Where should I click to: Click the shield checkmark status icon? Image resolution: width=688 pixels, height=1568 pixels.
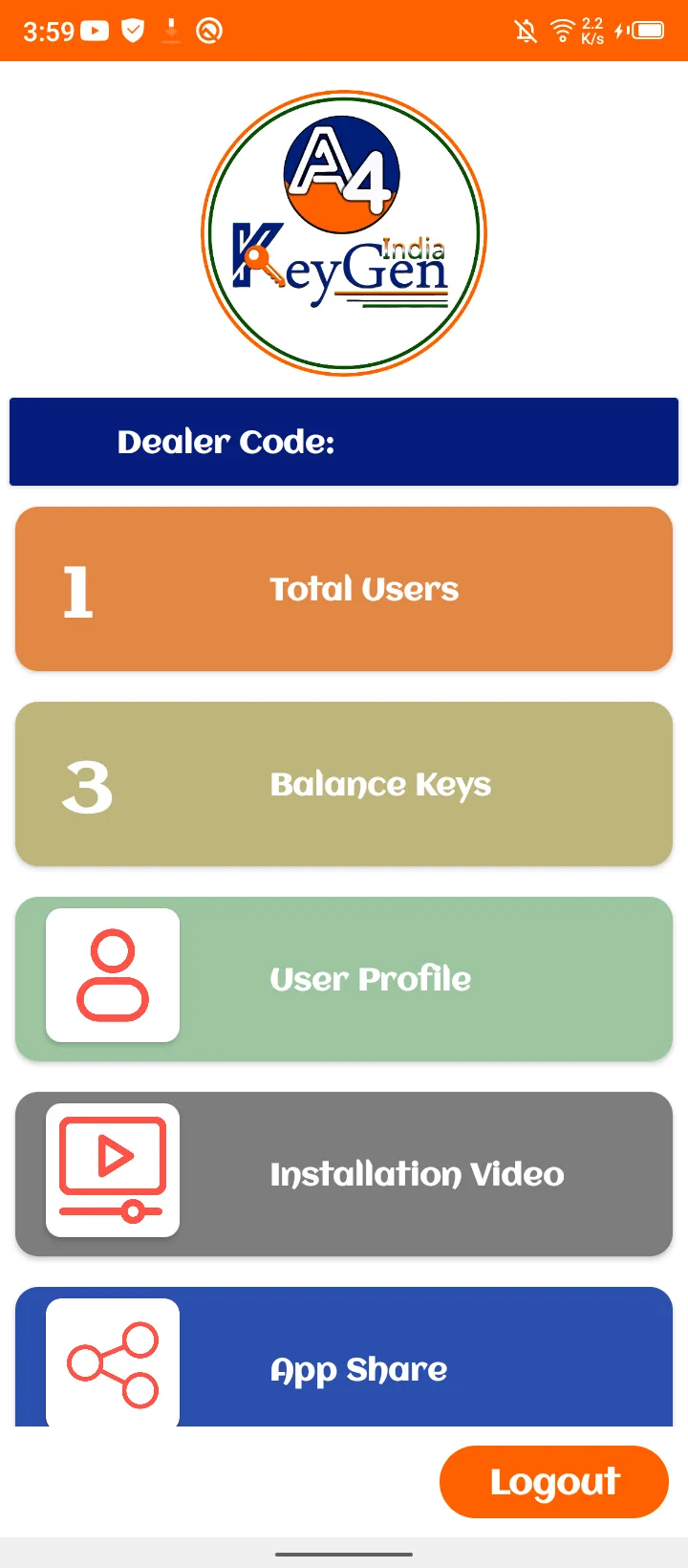coord(134,30)
